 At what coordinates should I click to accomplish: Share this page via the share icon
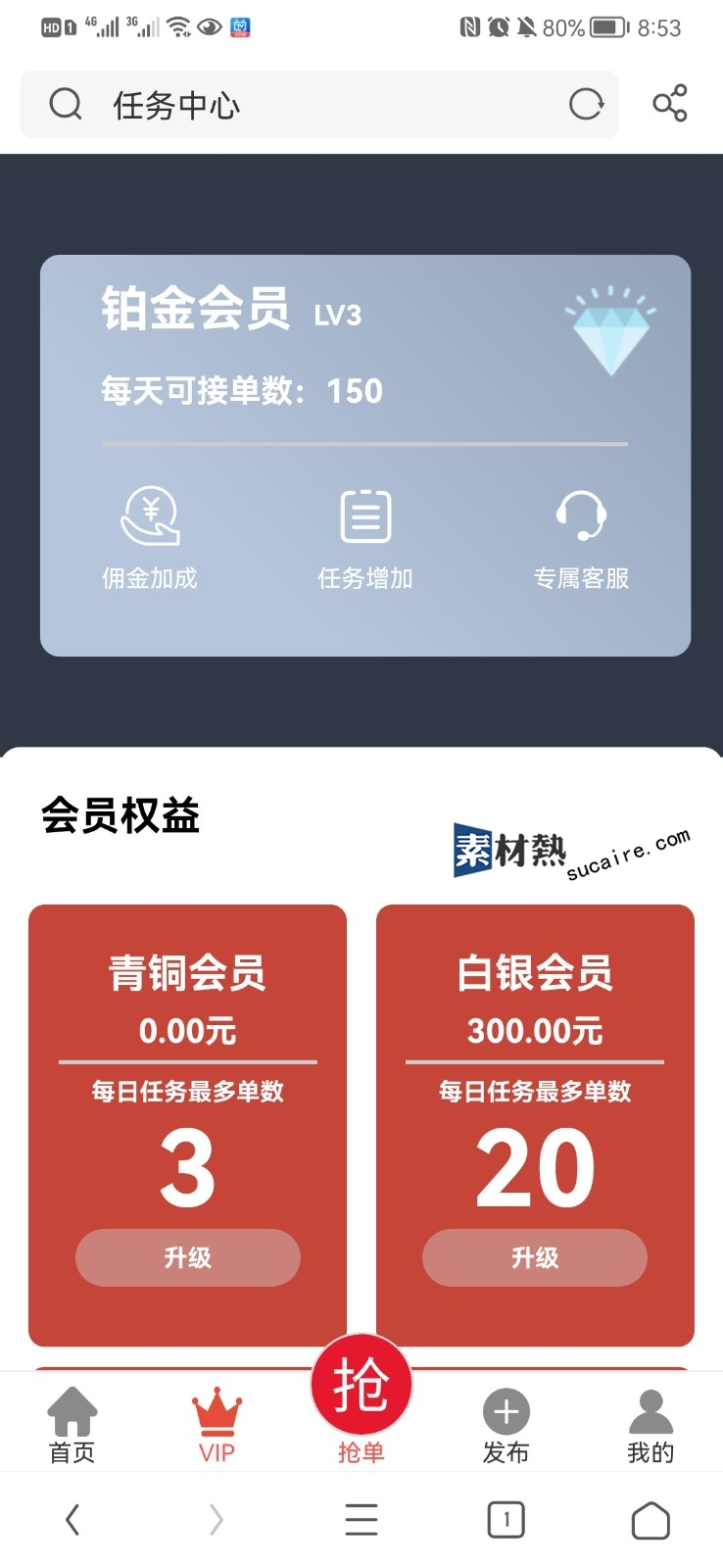point(670,103)
